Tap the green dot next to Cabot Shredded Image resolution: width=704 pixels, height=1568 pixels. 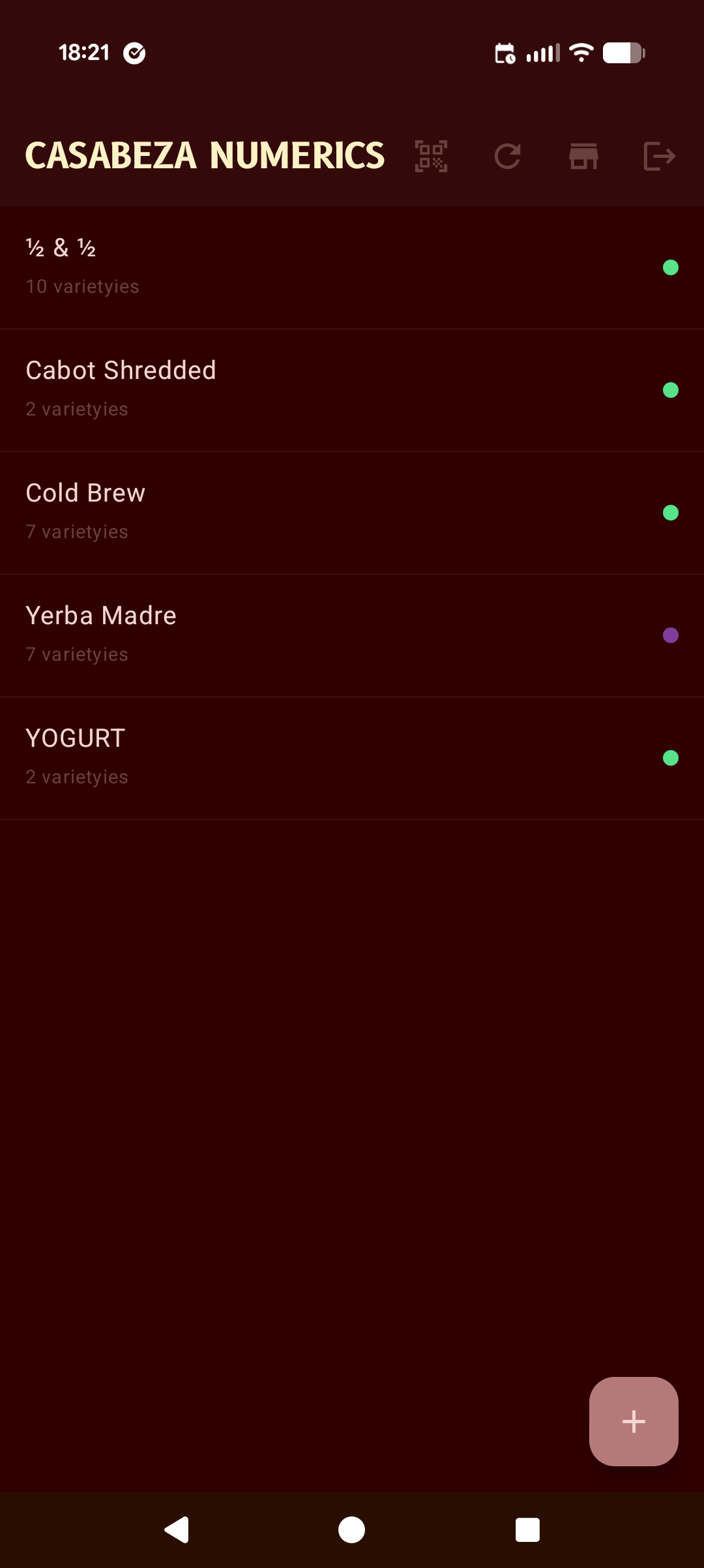(x=671, y=389)
